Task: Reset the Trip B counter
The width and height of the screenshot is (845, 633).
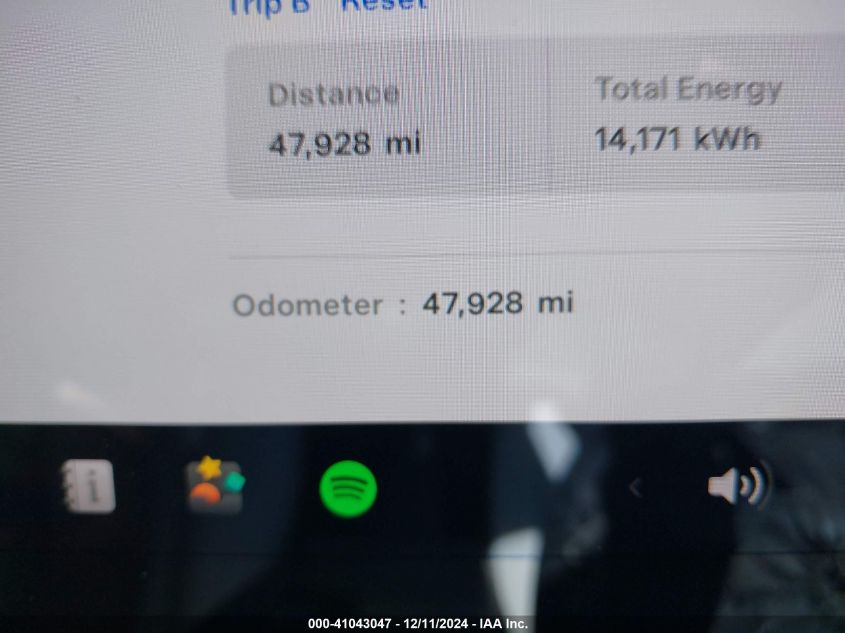Action: [x=384, y=4]
